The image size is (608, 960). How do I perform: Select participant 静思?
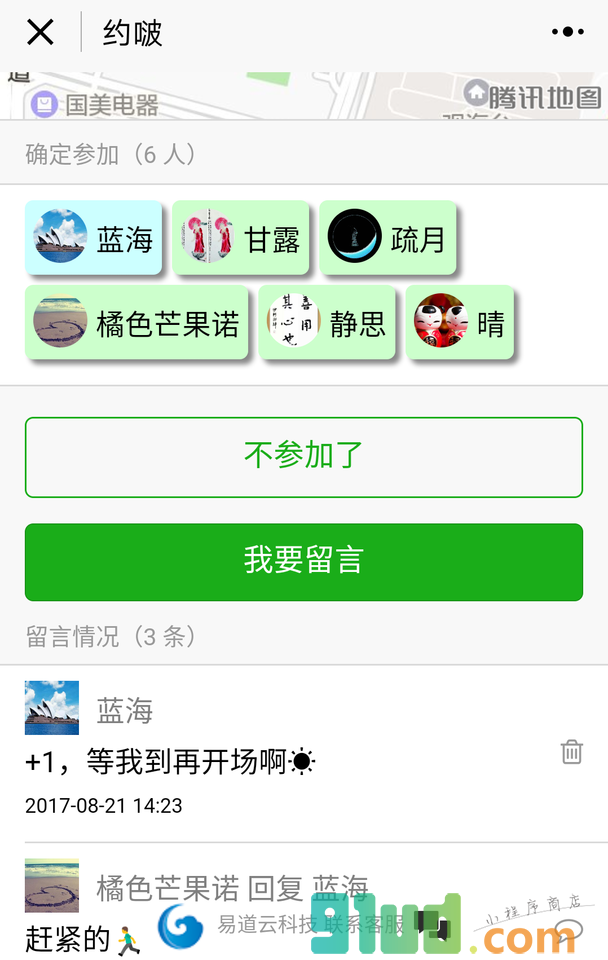pos(327,322)
